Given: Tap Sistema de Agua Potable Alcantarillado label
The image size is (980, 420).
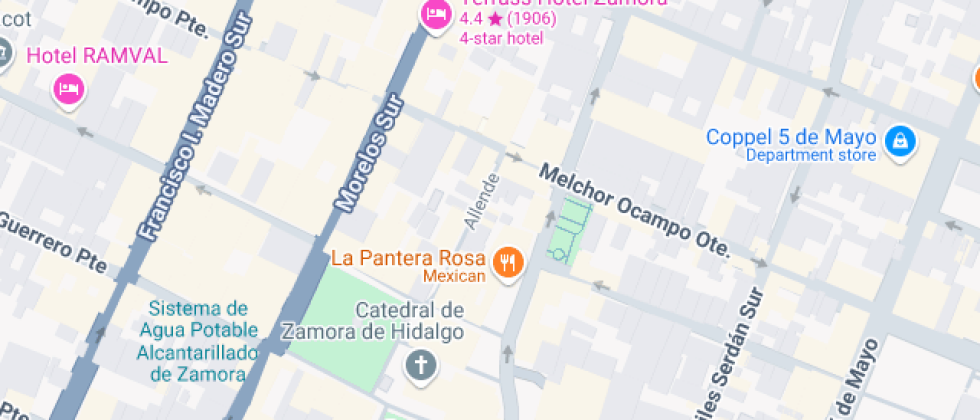Looking at the screenshot, I should point(198,341).
